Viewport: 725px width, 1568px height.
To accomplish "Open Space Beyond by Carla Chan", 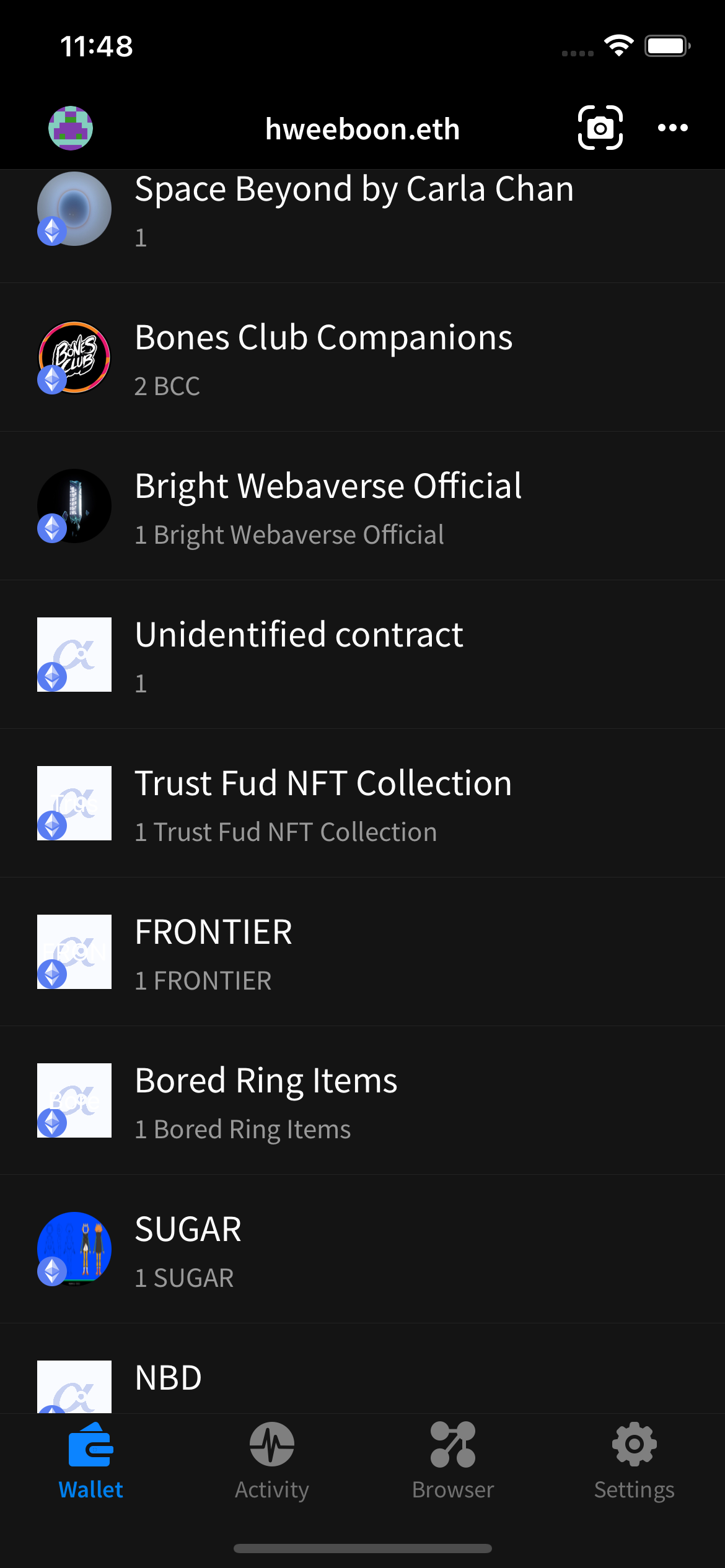I will 362,211.
